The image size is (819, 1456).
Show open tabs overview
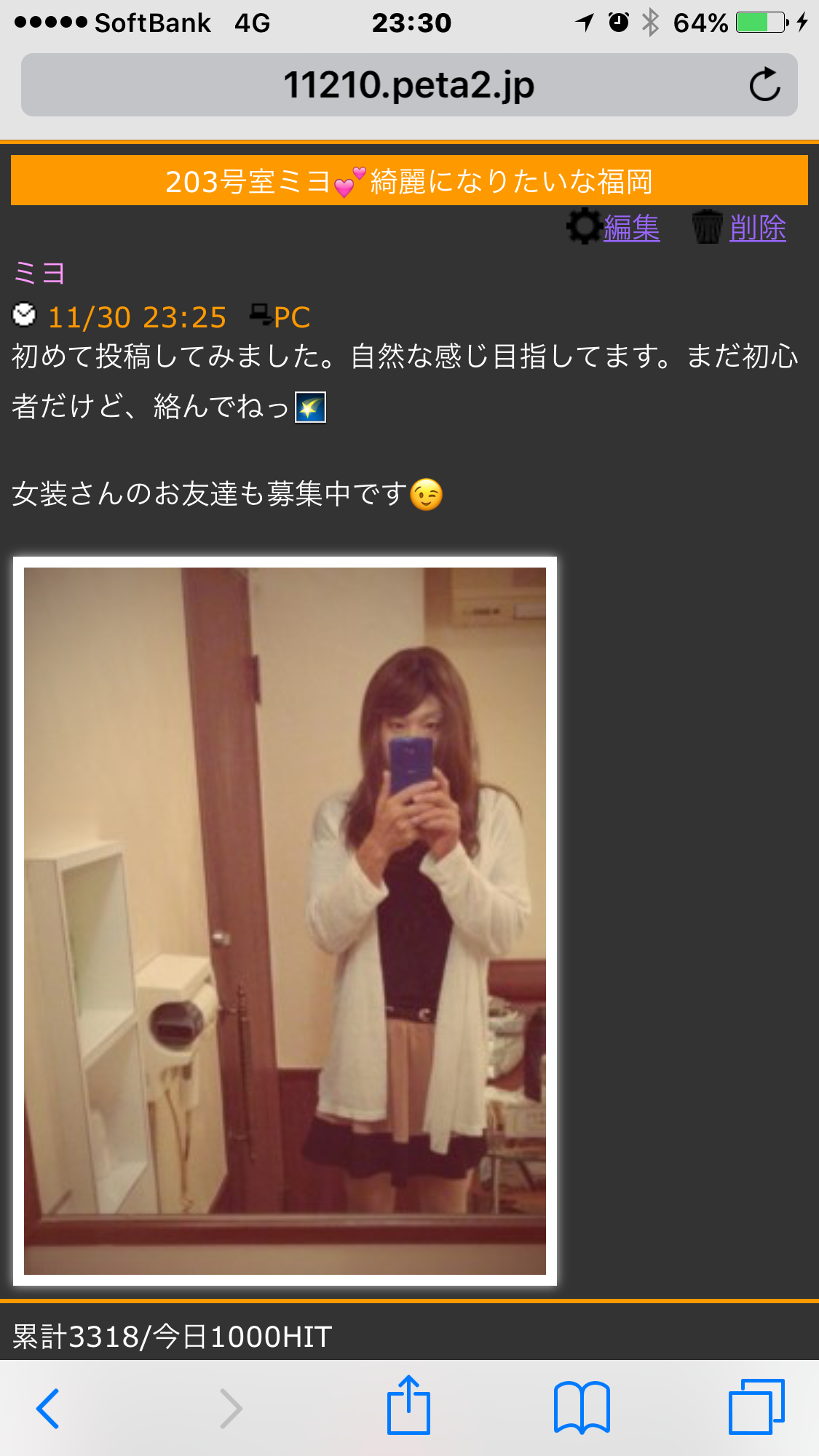756,1407
